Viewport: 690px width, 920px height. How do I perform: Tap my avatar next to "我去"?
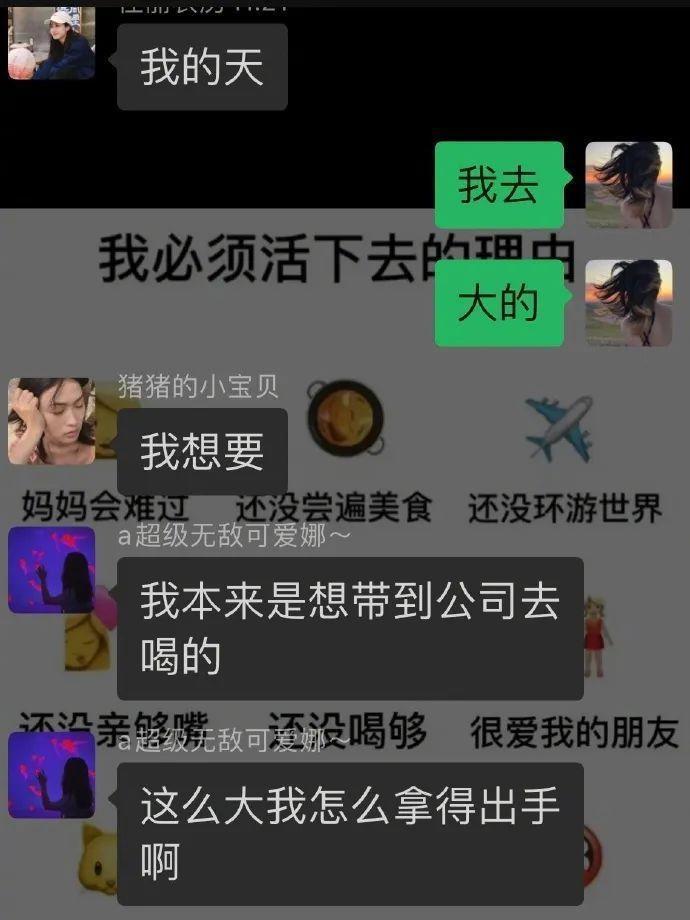628,185
